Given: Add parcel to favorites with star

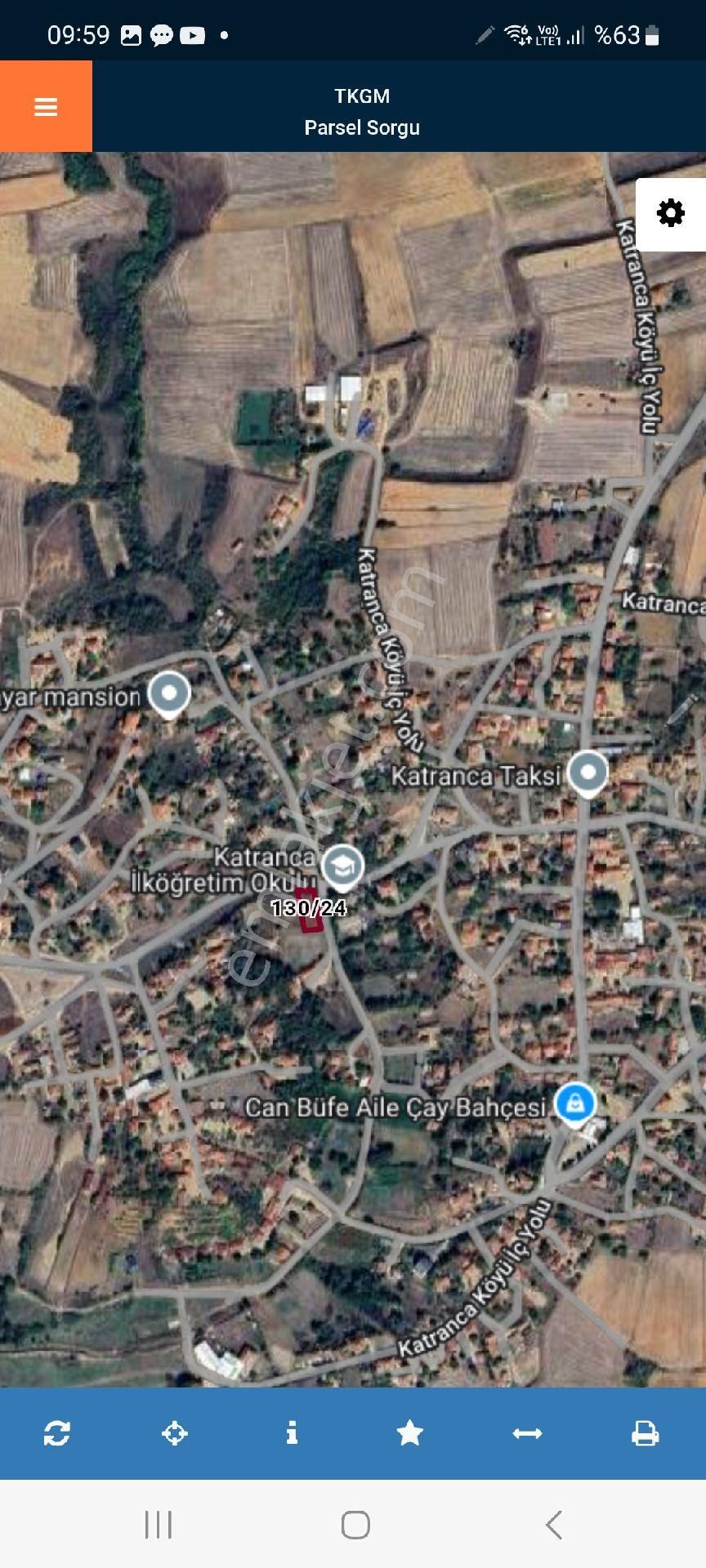Looking at the screenshot, I should coord(409,1432).
